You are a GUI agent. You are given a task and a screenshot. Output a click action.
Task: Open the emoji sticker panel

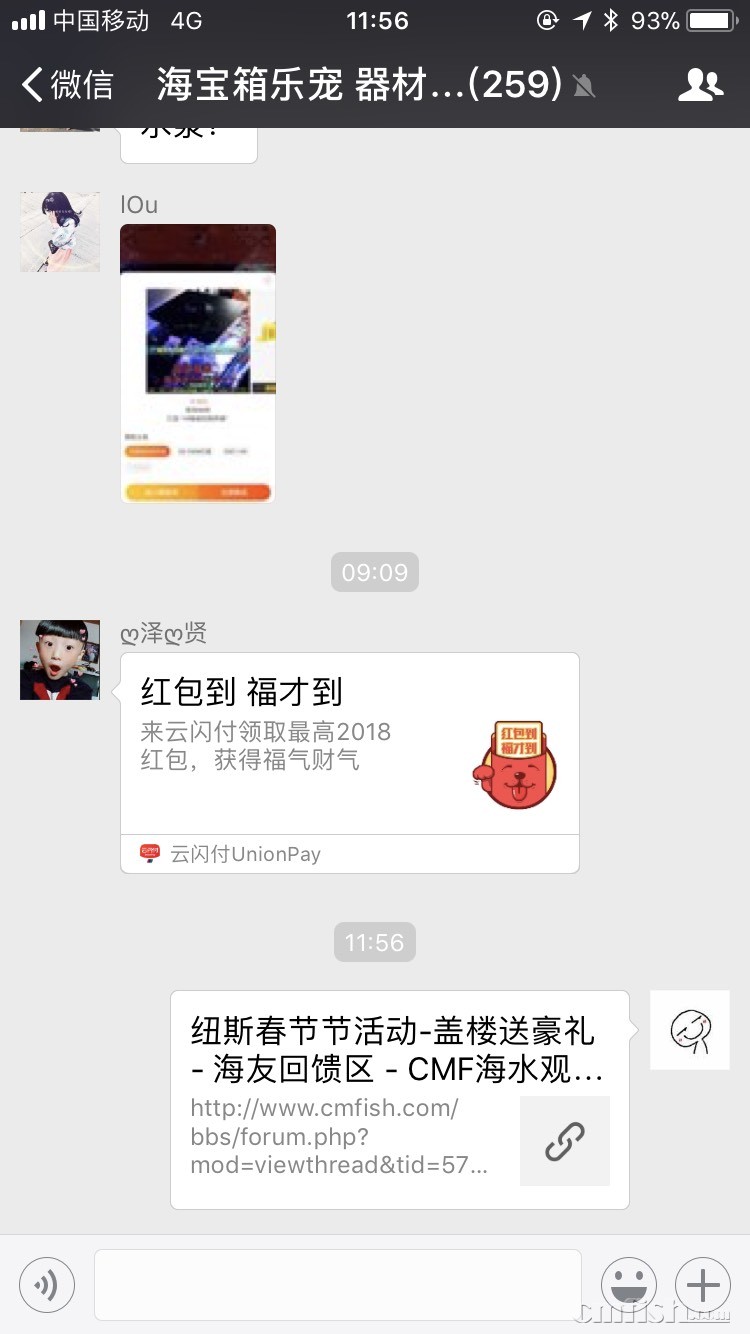coord(629,1284)
